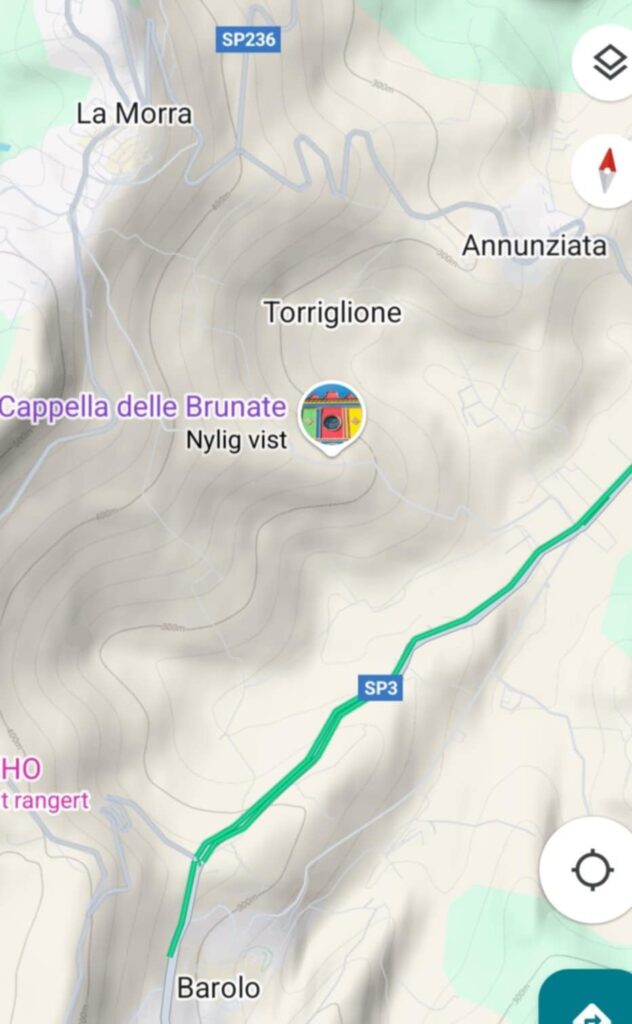Screen dimensions: 632x1024
Task: Open the Cappella delle Brunate place pin
Action: point(333,415)
